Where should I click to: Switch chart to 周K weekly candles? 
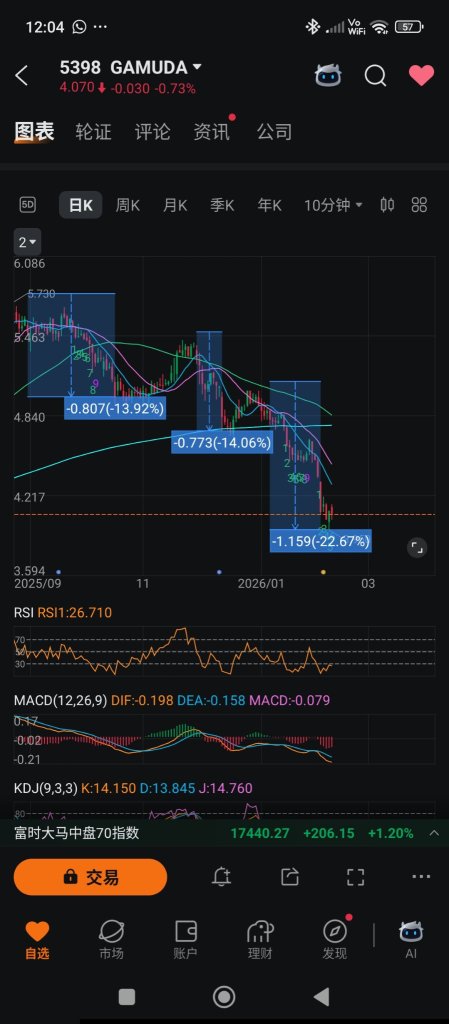(128, 205)
